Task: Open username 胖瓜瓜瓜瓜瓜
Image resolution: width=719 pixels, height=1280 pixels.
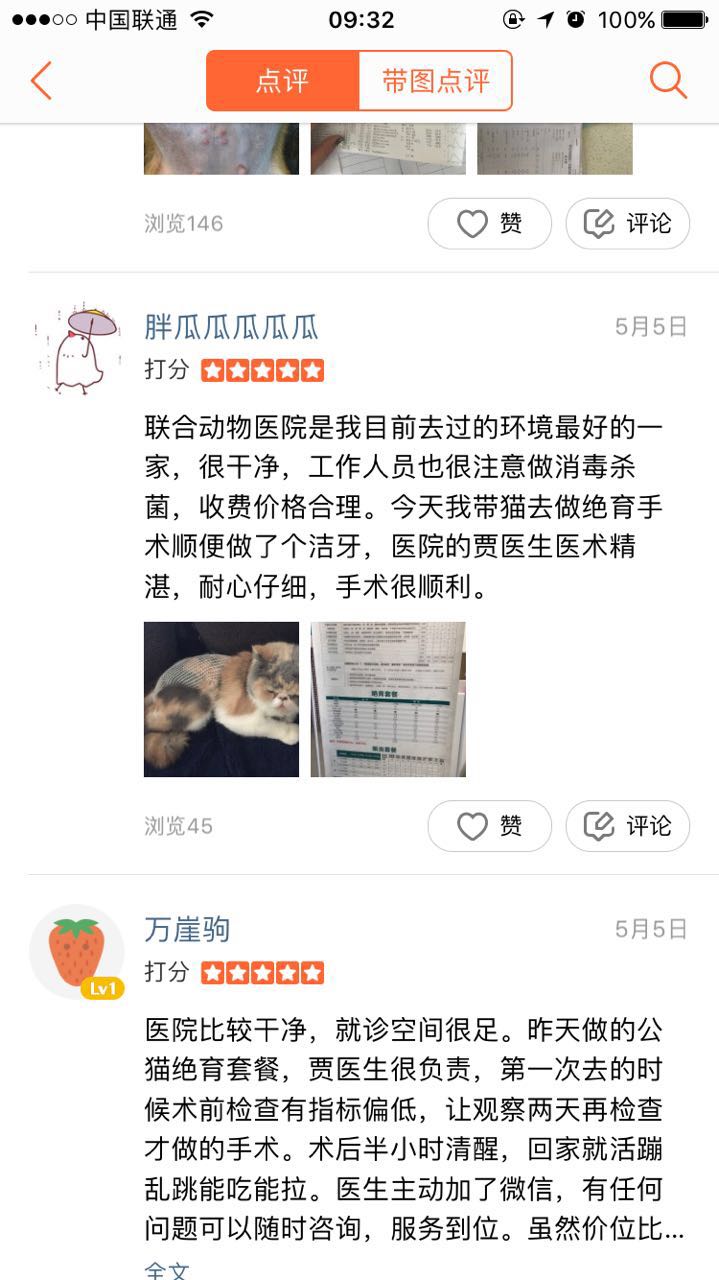Action: coord(231,327)
